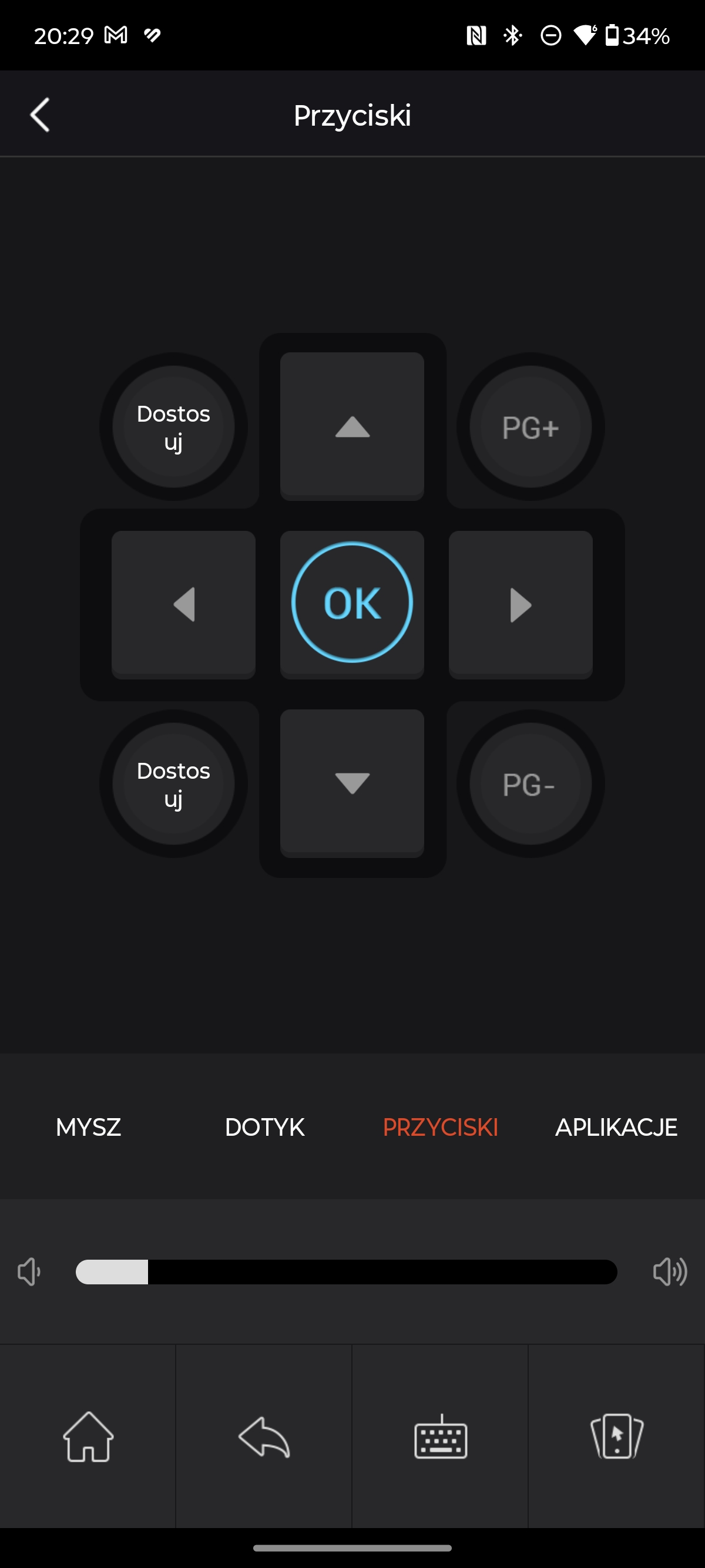Viewport: 705px width, 1568px height.
Task: Lower volume with the quiet speaker icon
Action: click(x=29, y=1271)
